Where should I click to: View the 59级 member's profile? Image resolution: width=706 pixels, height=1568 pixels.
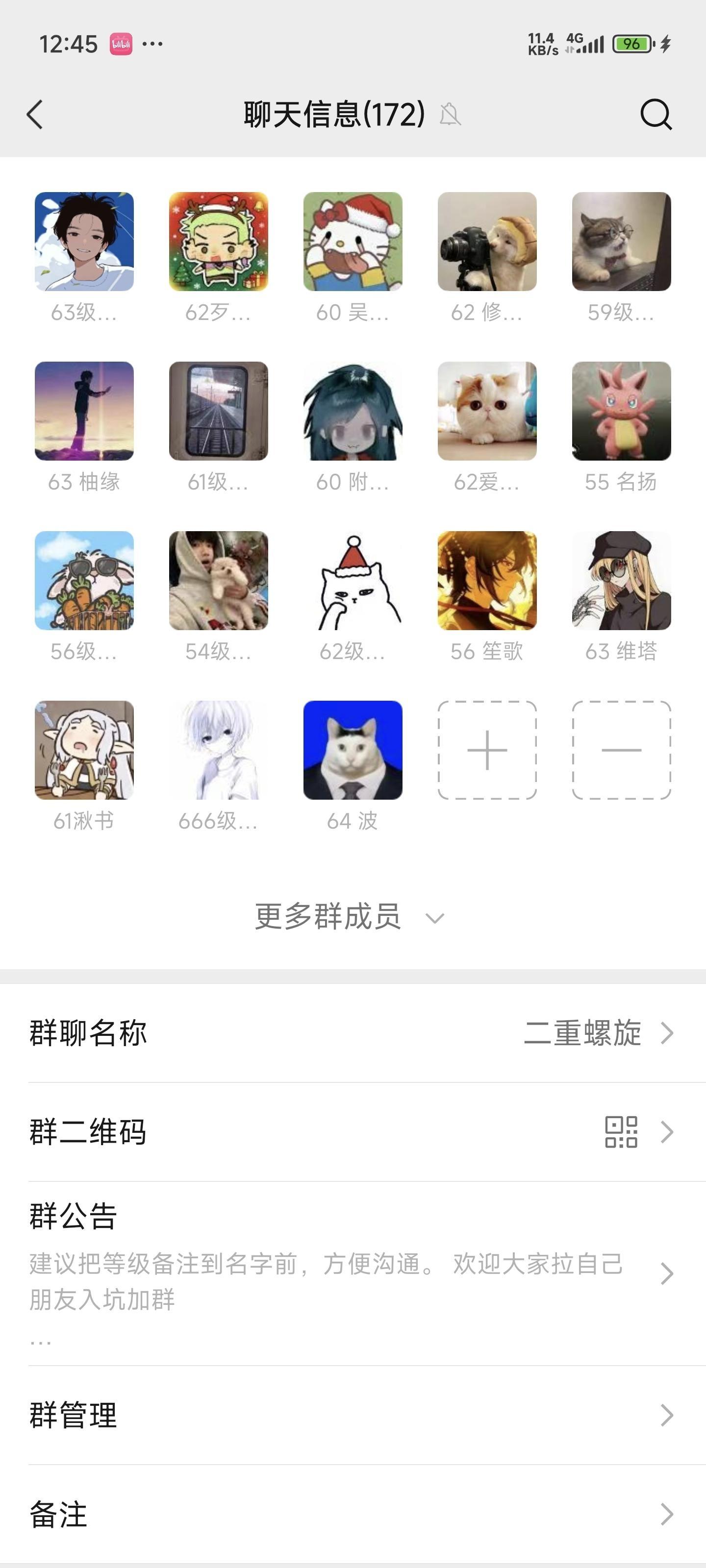(621, 242)
